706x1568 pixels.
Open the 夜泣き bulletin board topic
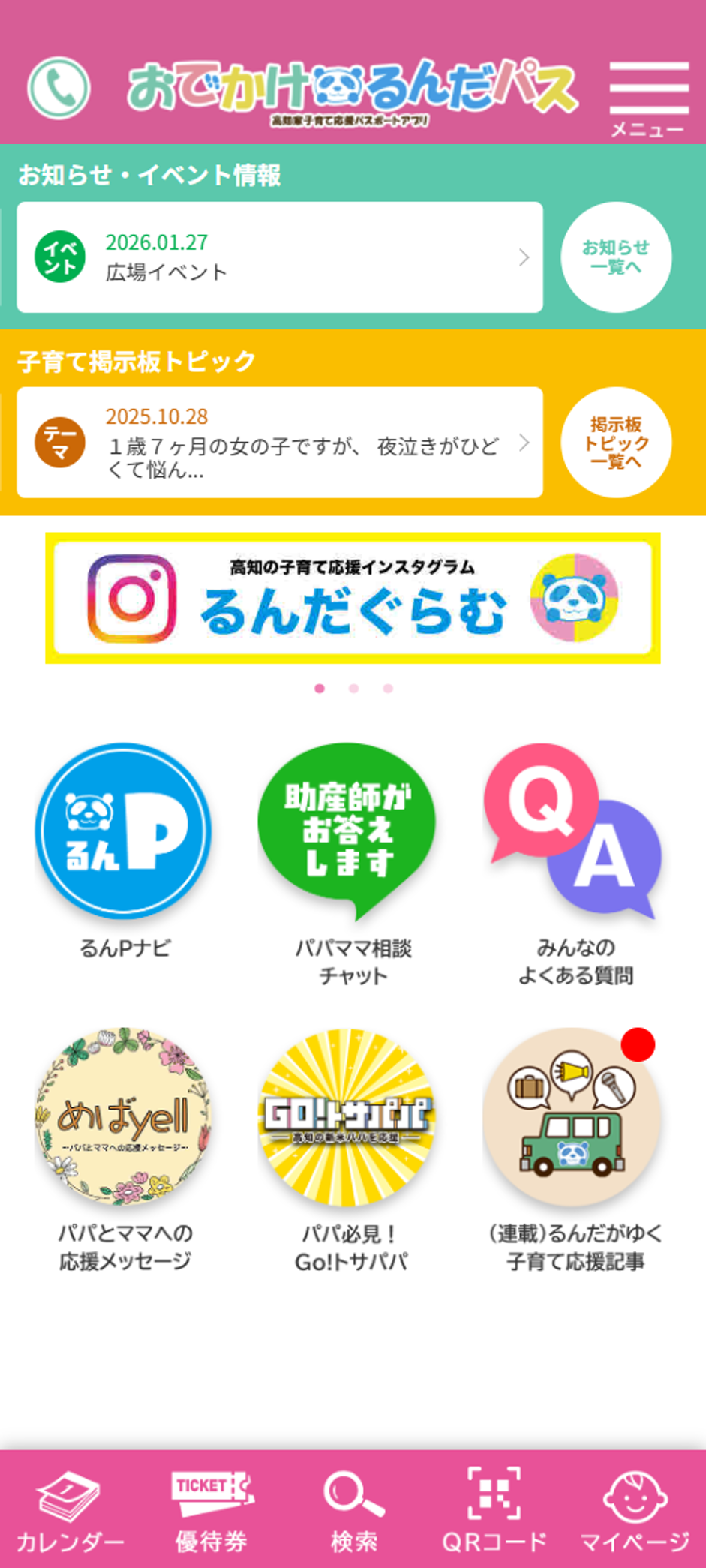(x=279, y=443)
